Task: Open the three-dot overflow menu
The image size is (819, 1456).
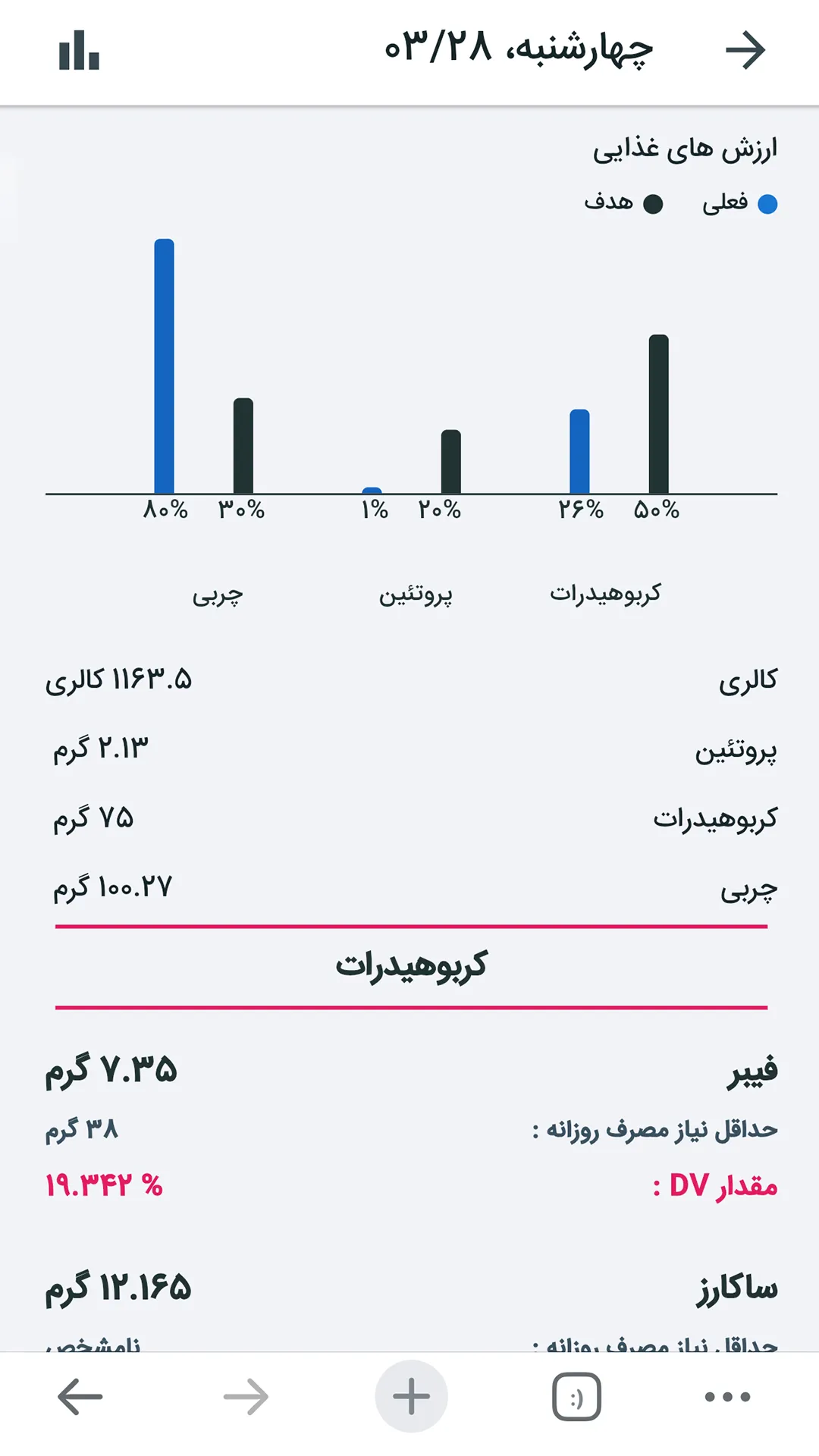Action: [726, 1396]
